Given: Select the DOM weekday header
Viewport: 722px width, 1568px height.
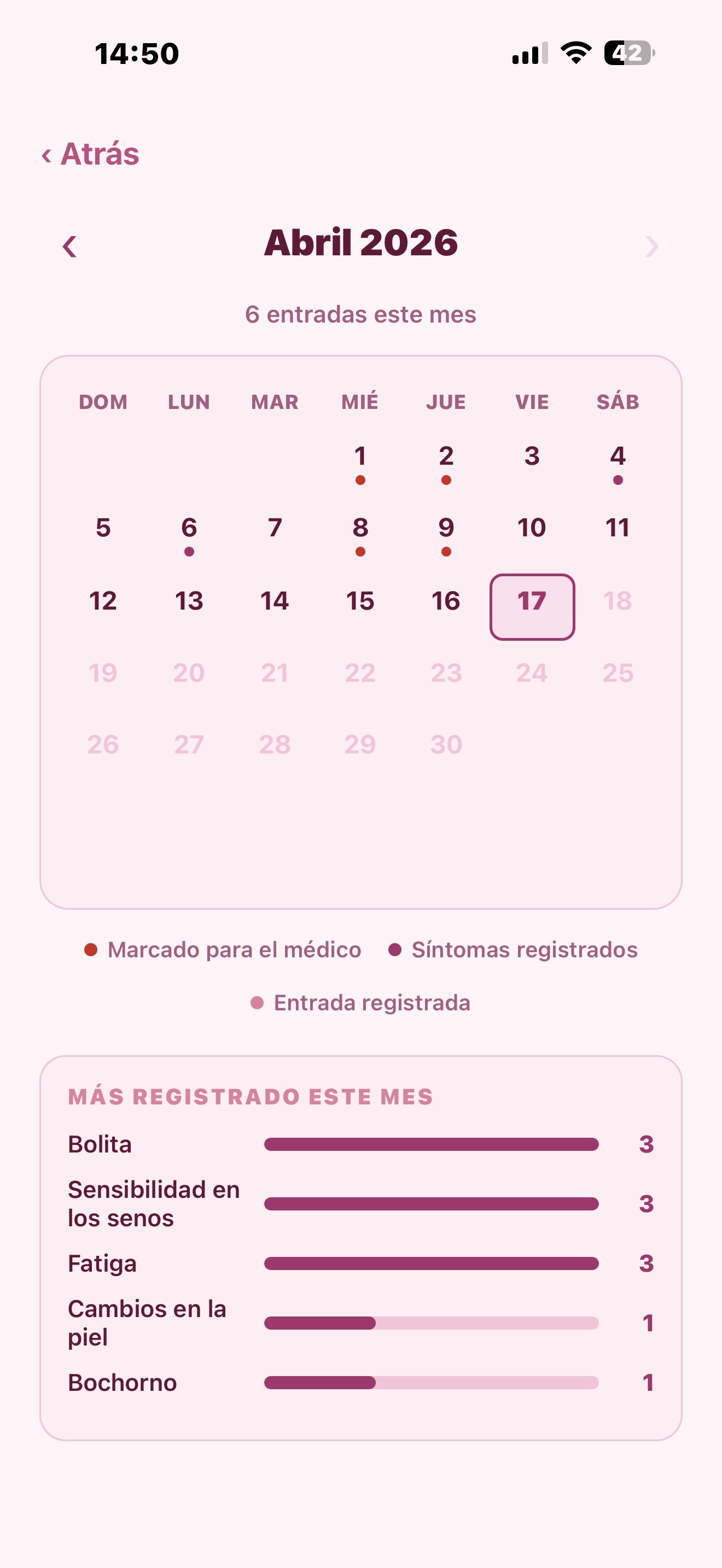Looking at the screenshot, I should point(103,402).
